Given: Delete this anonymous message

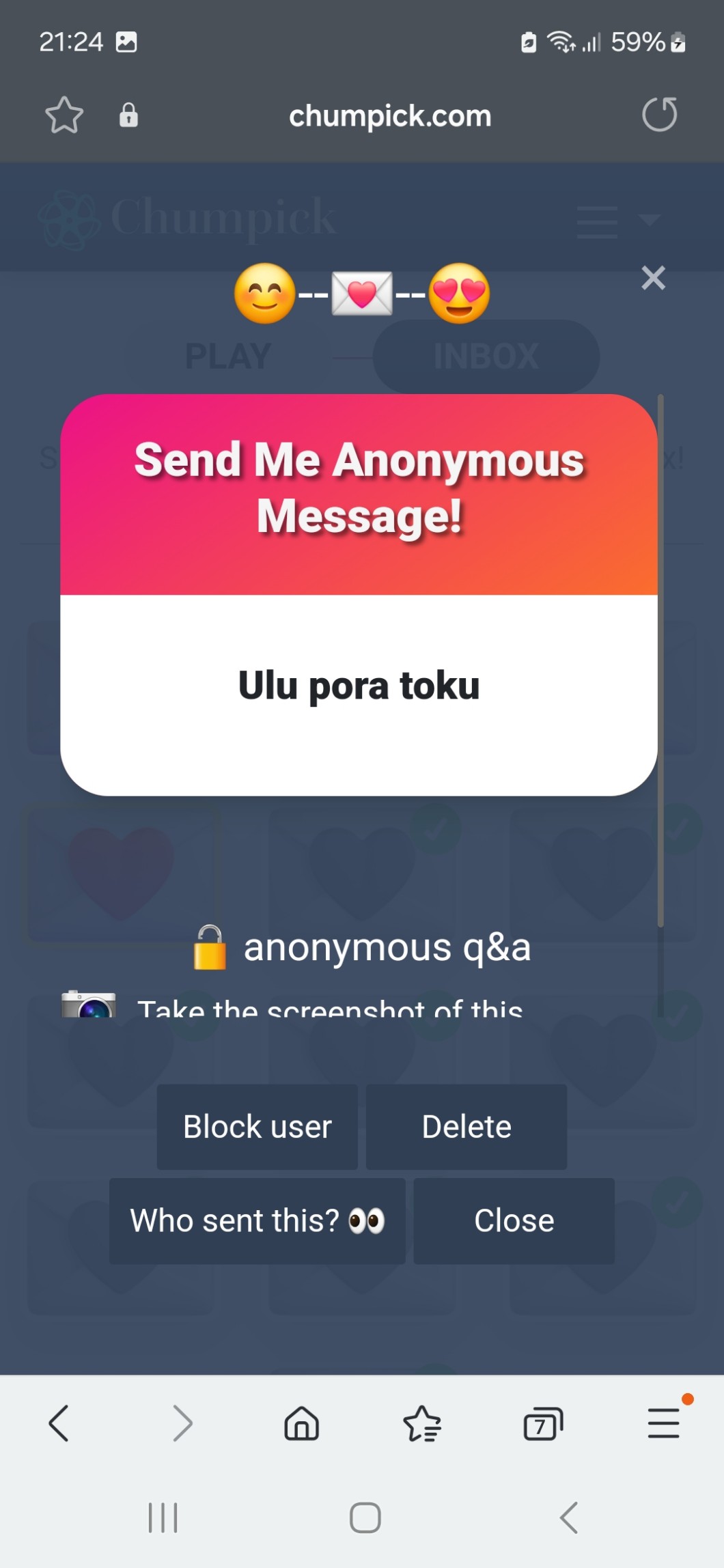Looking at the screenshot, I should pos(467,1127).
